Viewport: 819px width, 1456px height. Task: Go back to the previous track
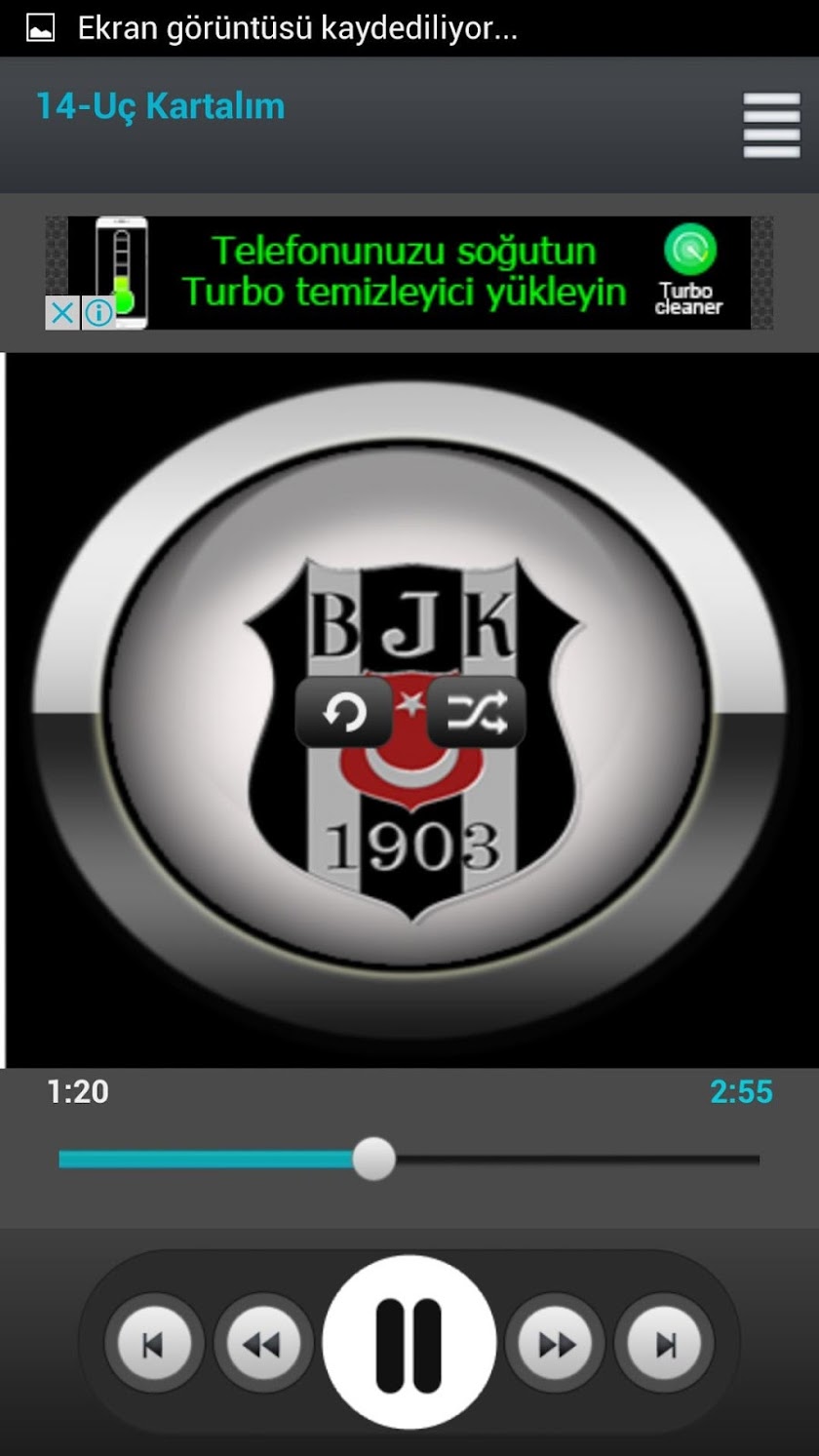[153, 1346]
